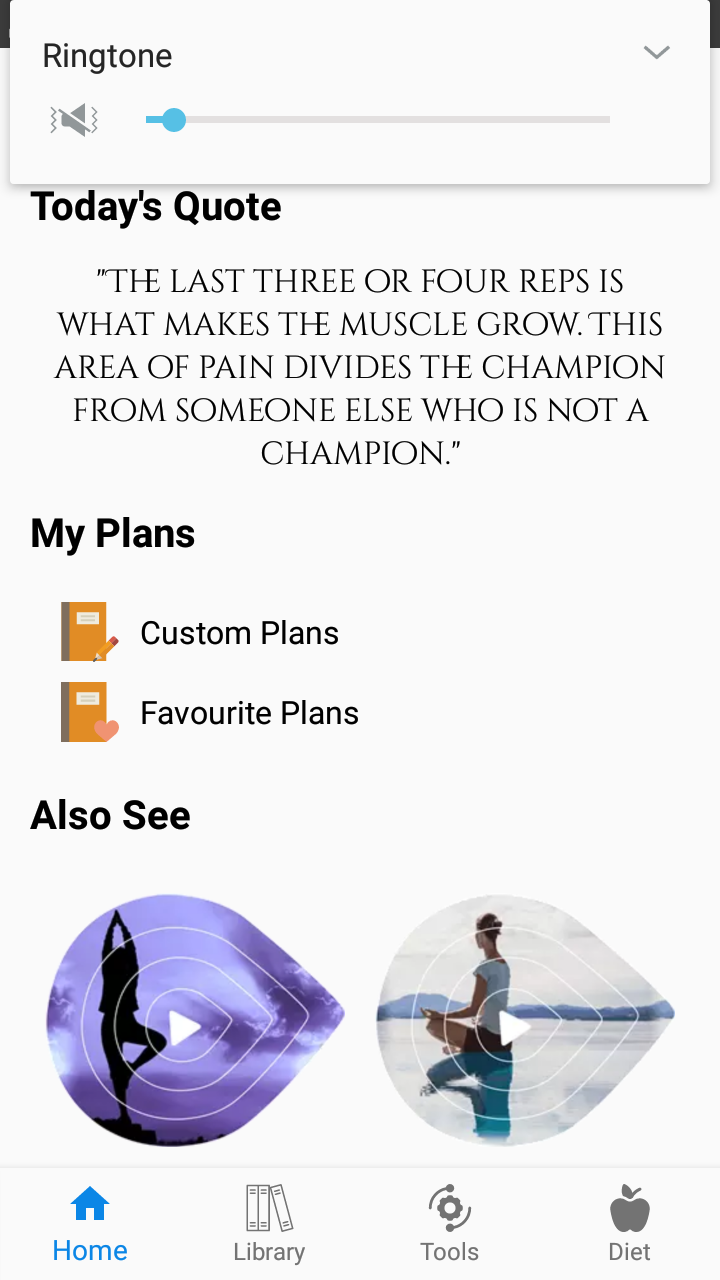Click the downward chevron on volume overlay
Screen dimensions: 720x1280
[x=657, y=52]
